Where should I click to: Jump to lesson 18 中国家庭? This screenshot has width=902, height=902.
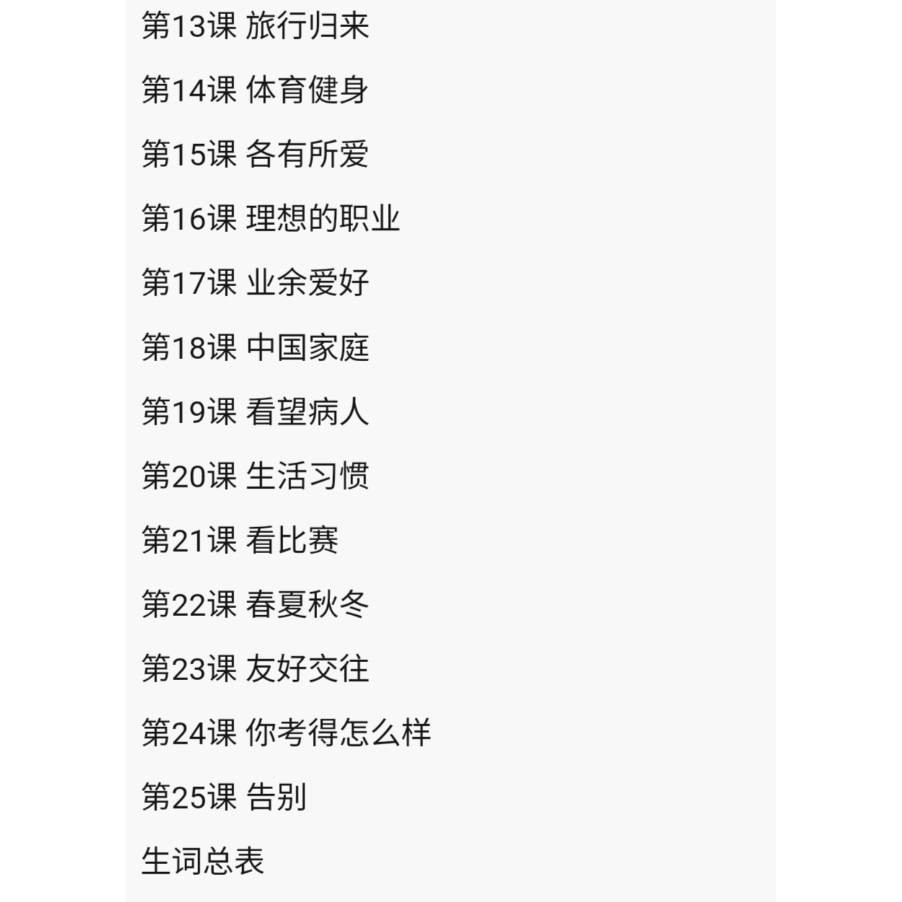[255, 347]
